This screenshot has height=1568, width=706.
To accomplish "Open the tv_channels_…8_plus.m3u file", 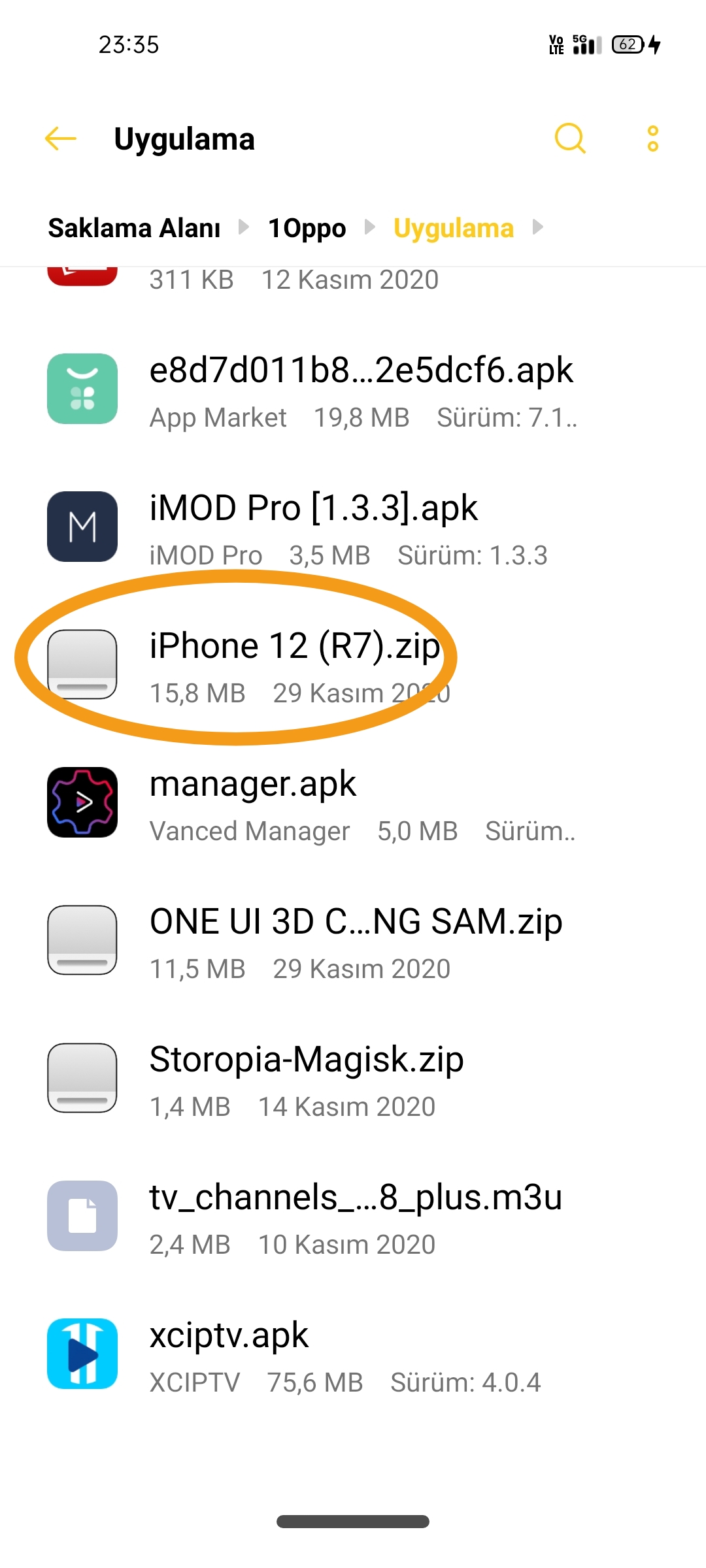I will pos(353,1217).
